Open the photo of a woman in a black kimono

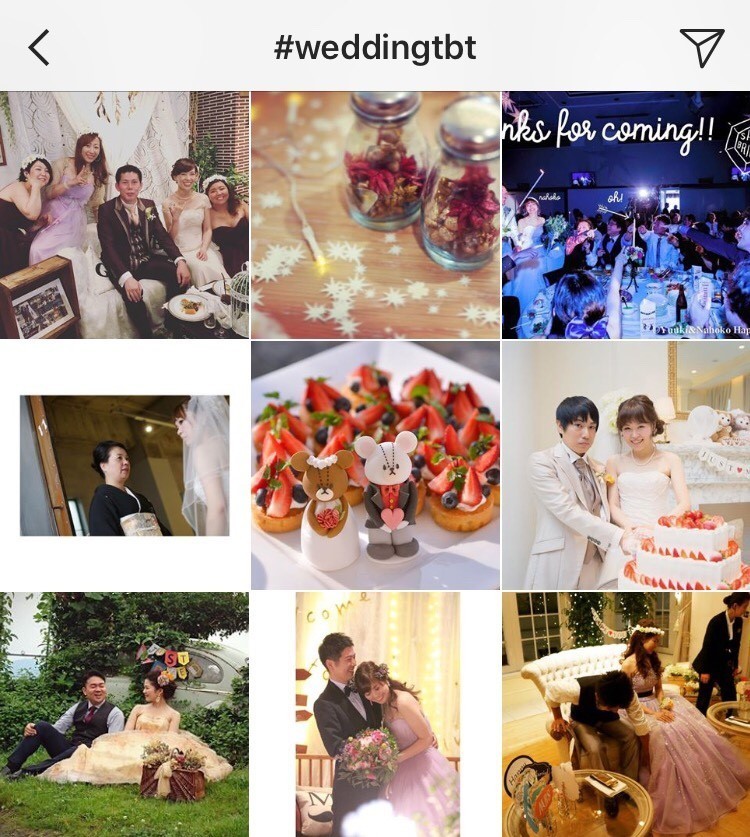pos(124,466)
